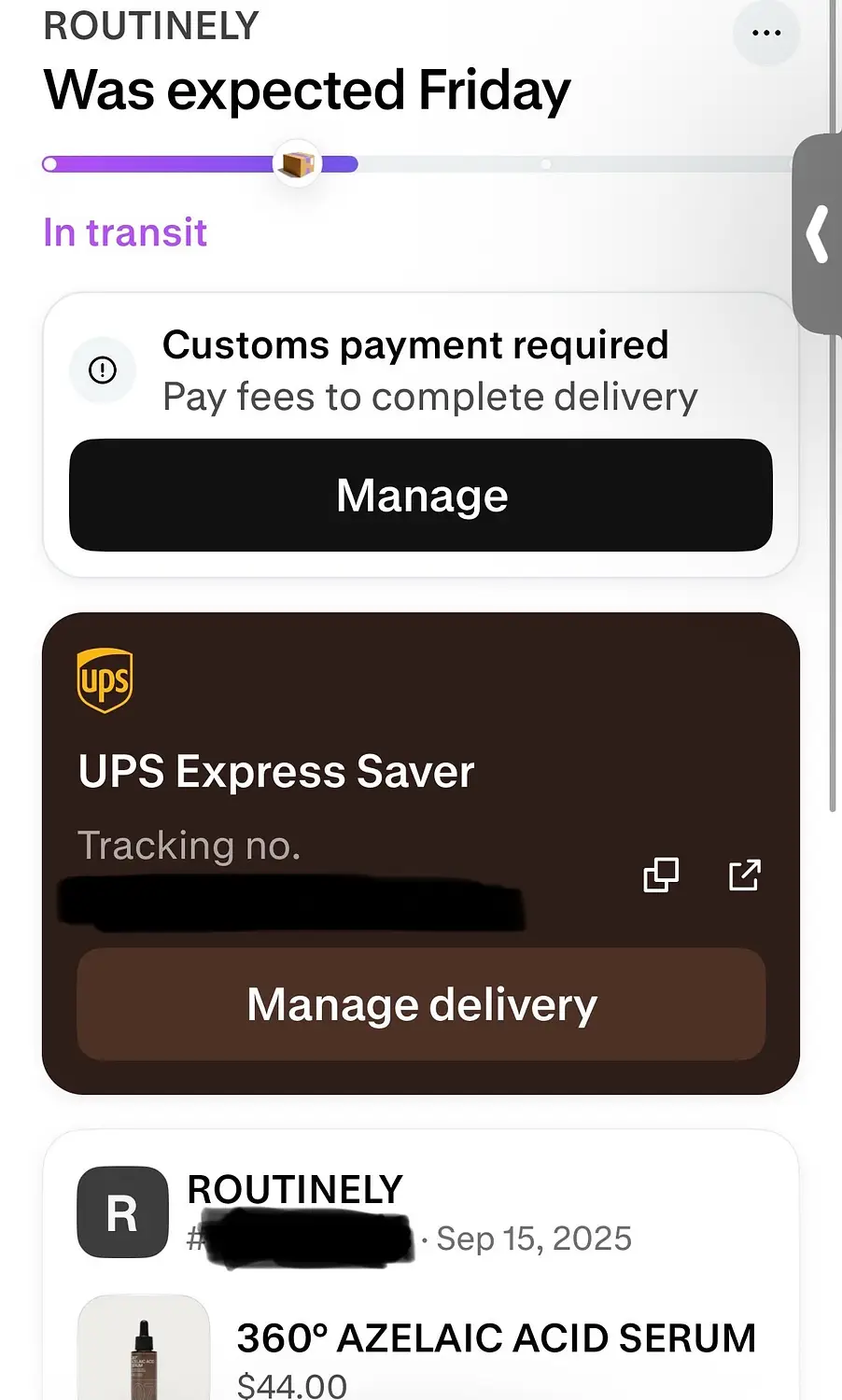Open tracking in external link
Viewport: 842px width, 1400px height.
tap(744, 875)
